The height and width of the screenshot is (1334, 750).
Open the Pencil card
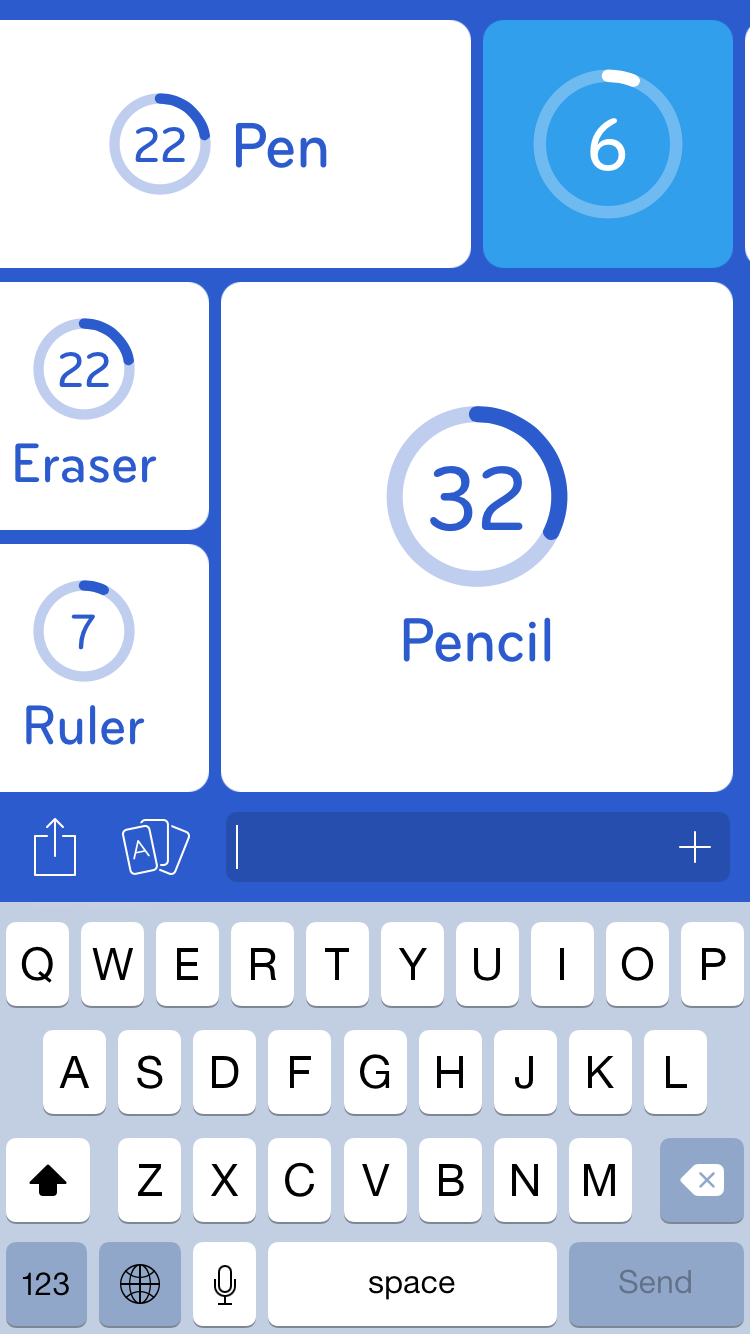[477, 537]
